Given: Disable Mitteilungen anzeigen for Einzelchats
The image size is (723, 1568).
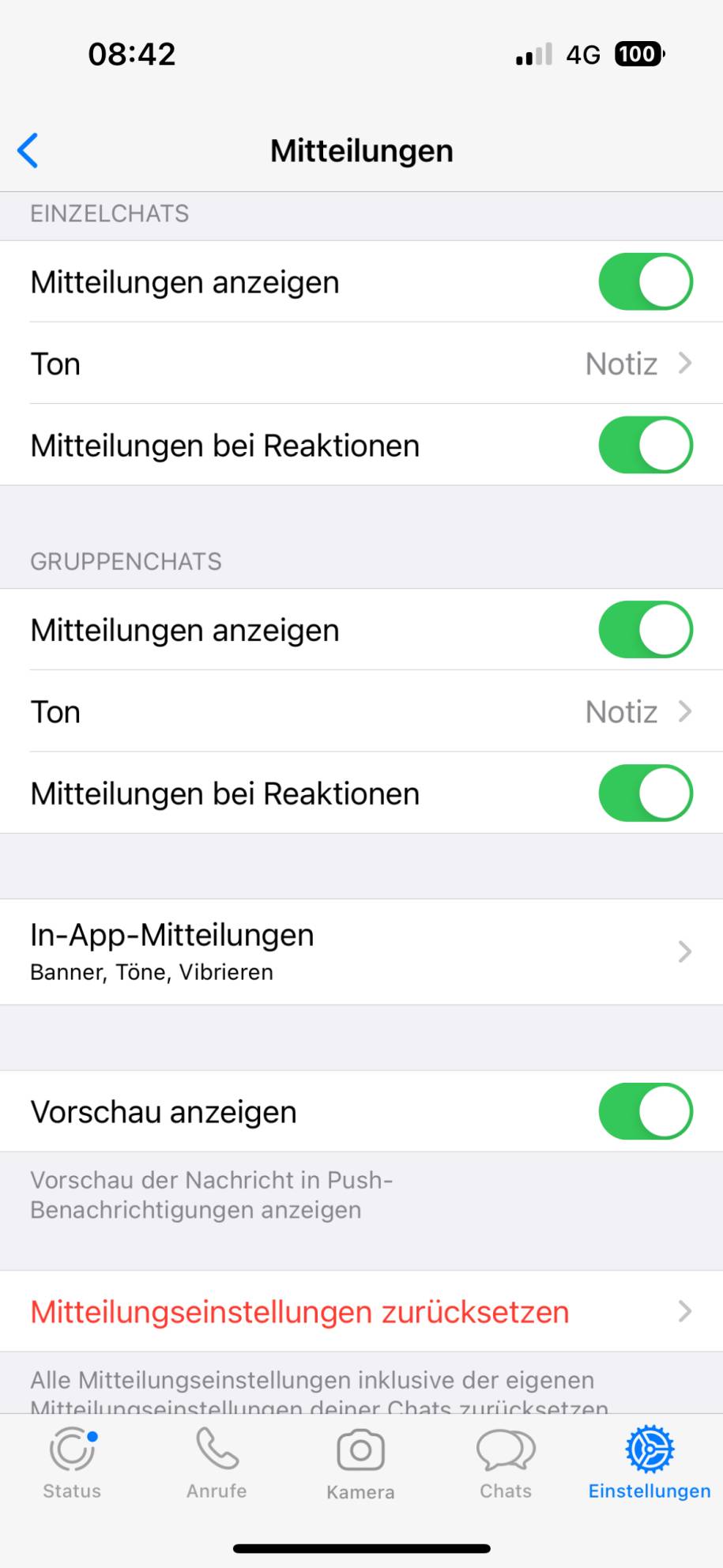Looking at the screenshot, I should click(x=645, y=282).
